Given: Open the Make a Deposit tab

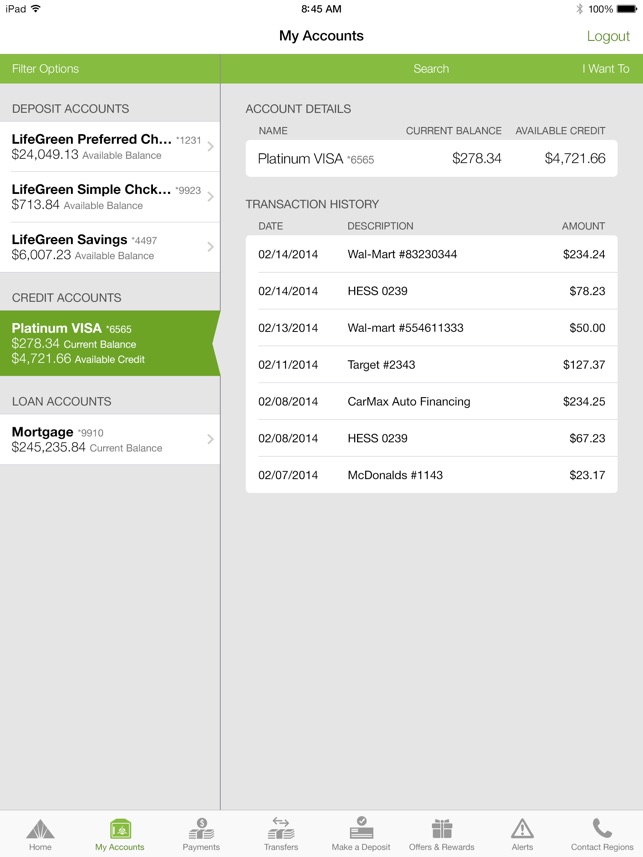Looking at the screenshot, I should (x=361, y=834).
